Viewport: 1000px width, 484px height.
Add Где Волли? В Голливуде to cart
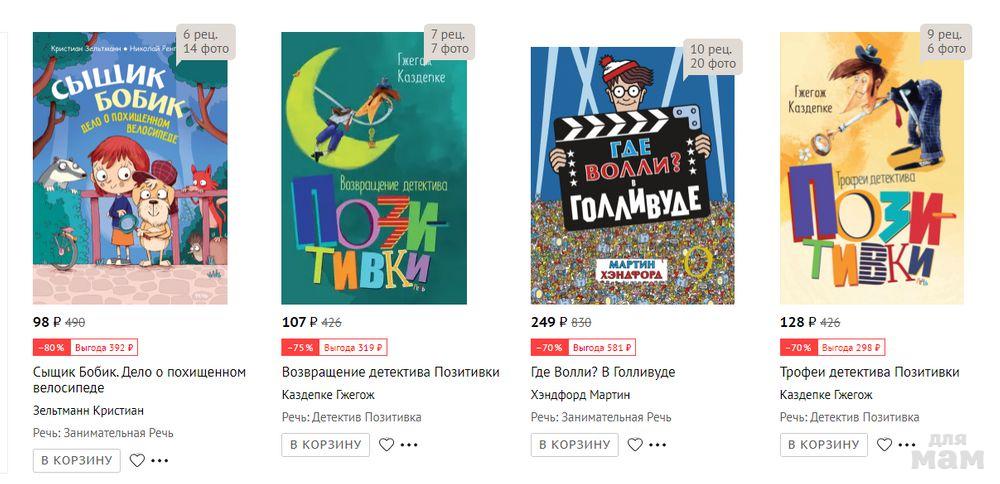point(574,445)
